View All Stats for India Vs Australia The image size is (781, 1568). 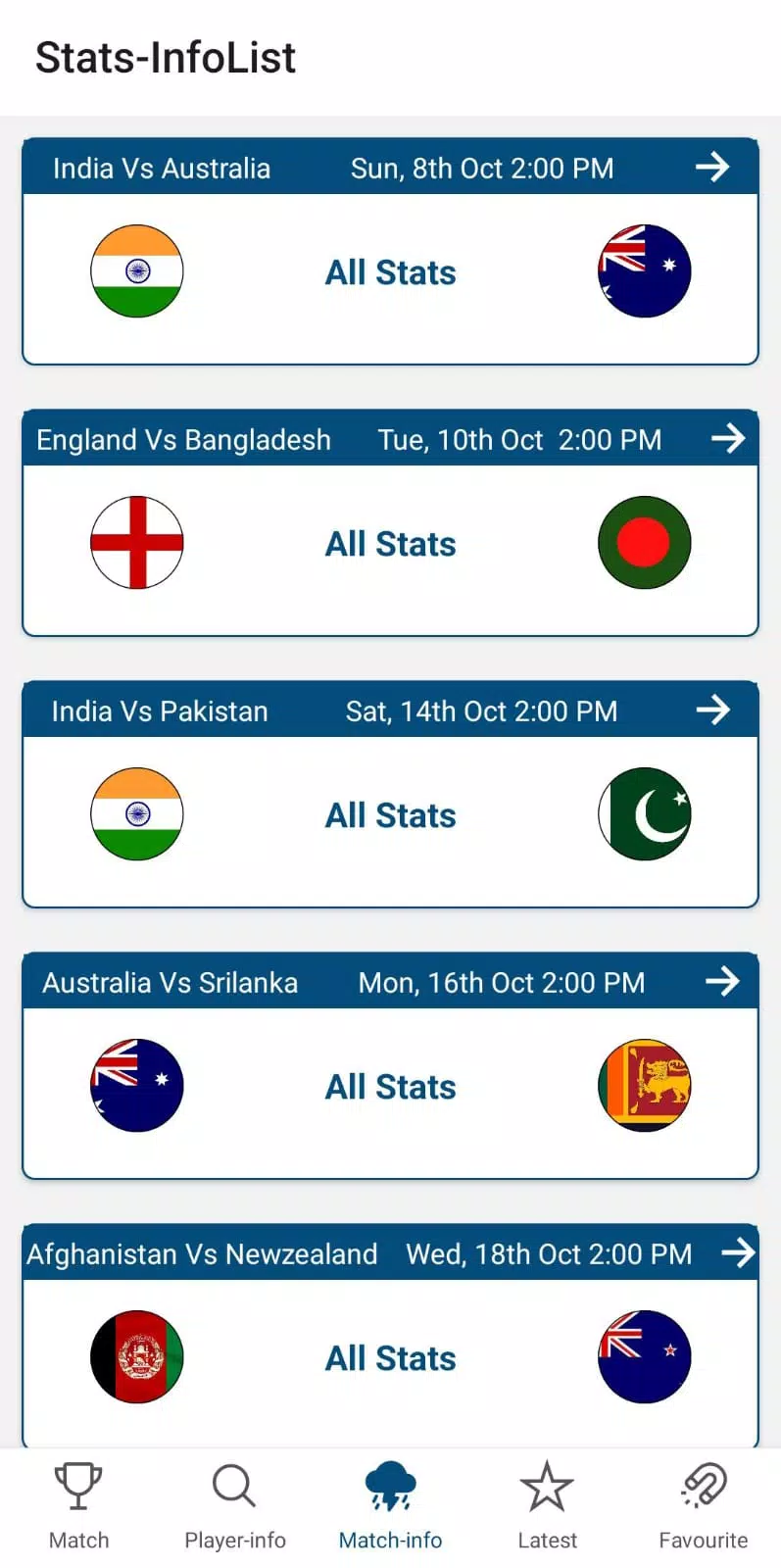(390, 272)
